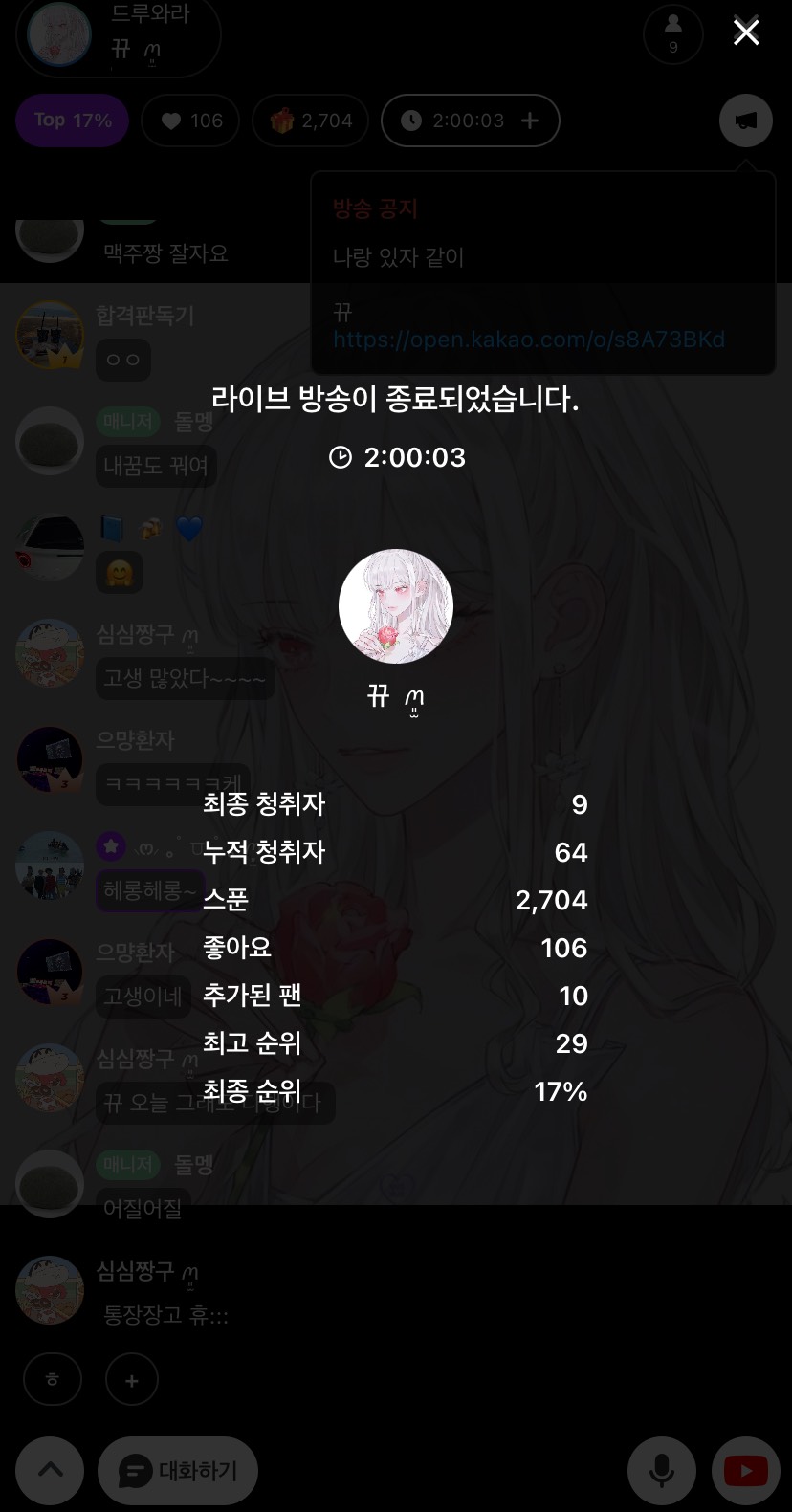Toggle the microphone button

tap(661, 1470)
